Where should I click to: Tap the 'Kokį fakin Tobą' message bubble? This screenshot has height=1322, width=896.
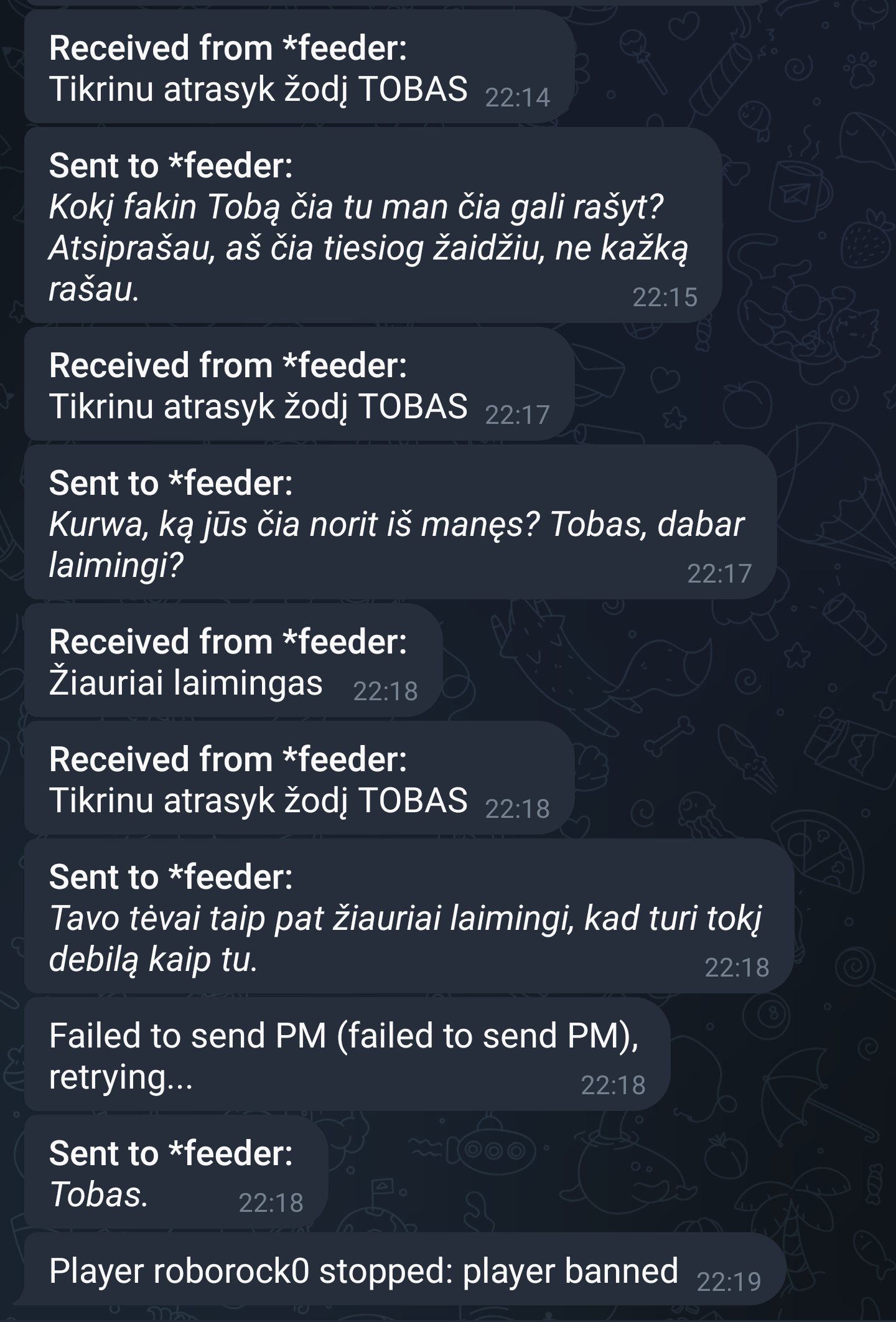(x=372, y=227)
